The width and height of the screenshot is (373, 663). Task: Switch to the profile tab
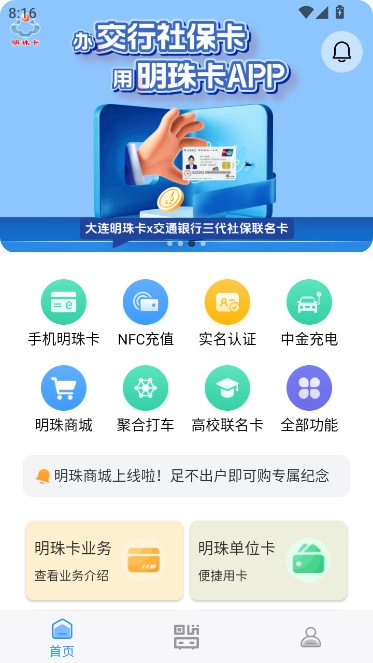(311, 637)
